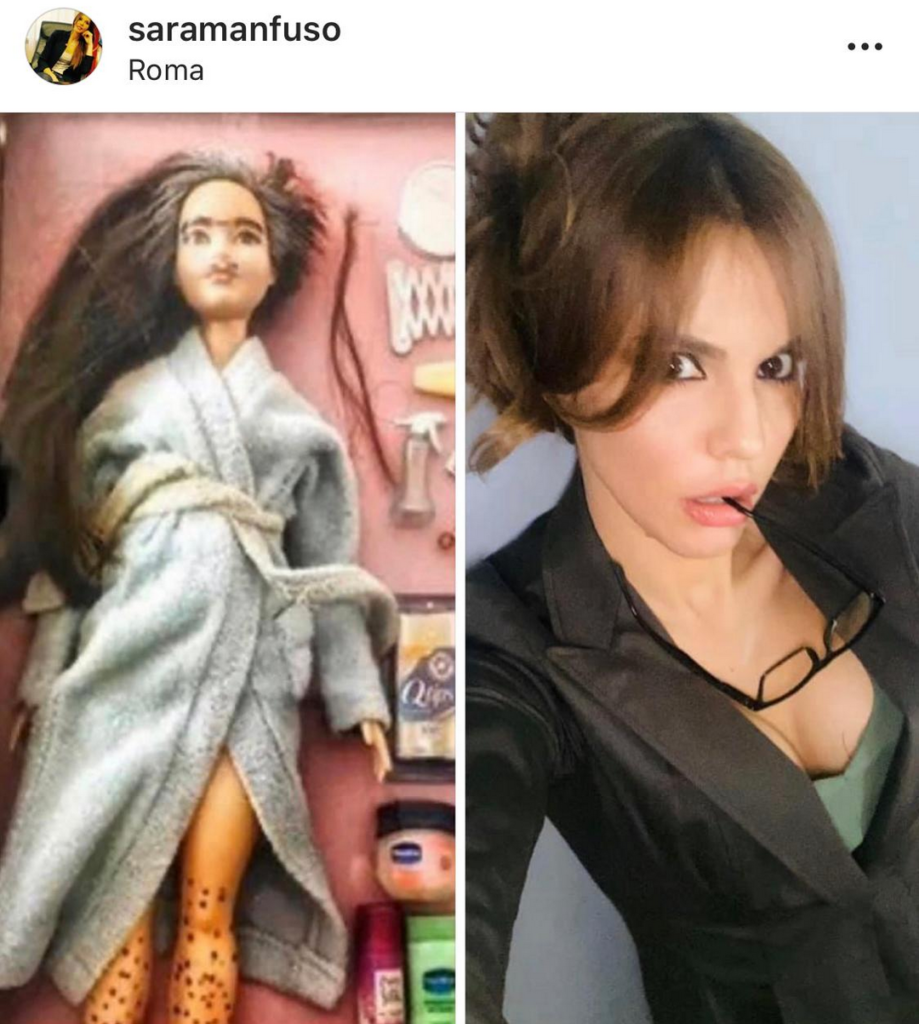
Task: Open saramanfuso's profile picture
Action: pos(63,46)
